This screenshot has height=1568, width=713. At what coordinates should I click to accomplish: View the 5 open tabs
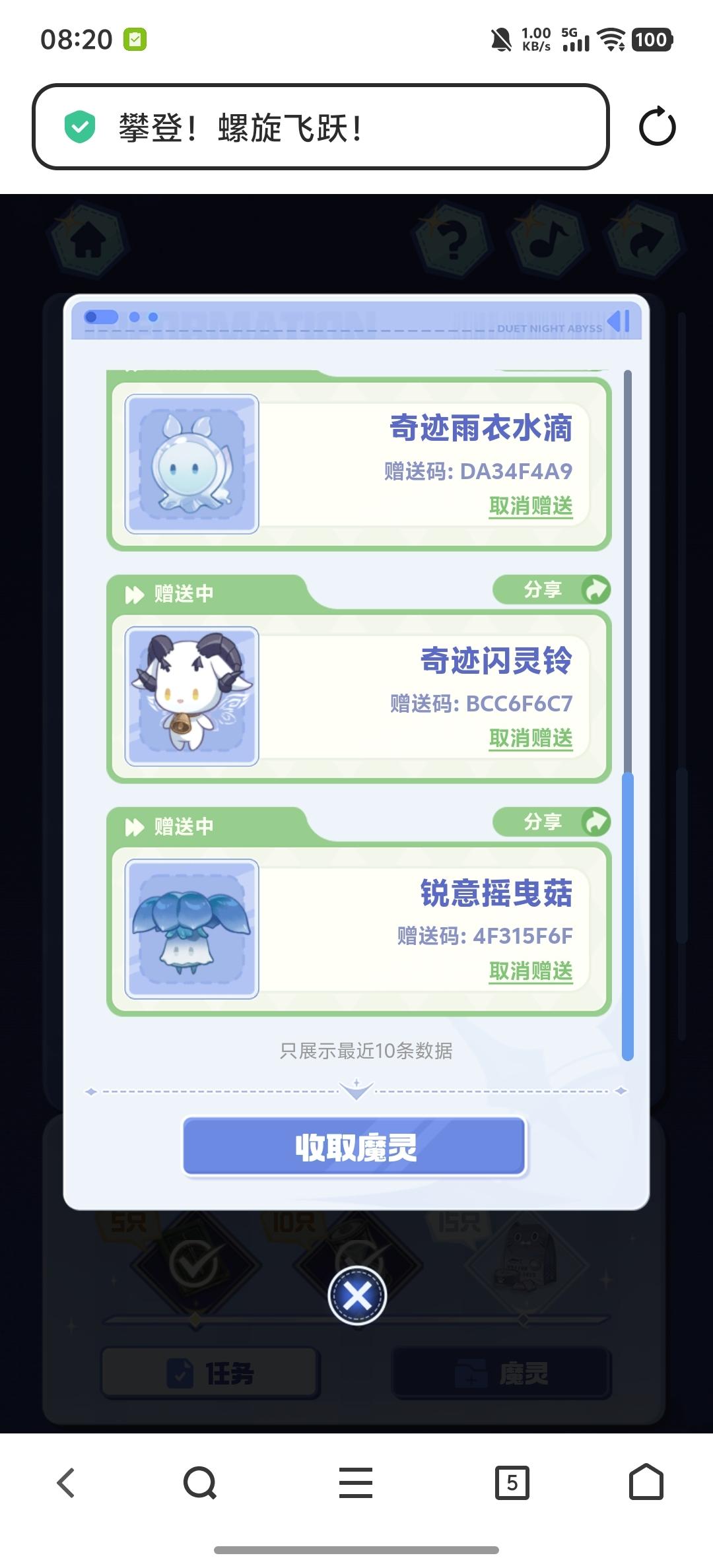(512, 1483)
